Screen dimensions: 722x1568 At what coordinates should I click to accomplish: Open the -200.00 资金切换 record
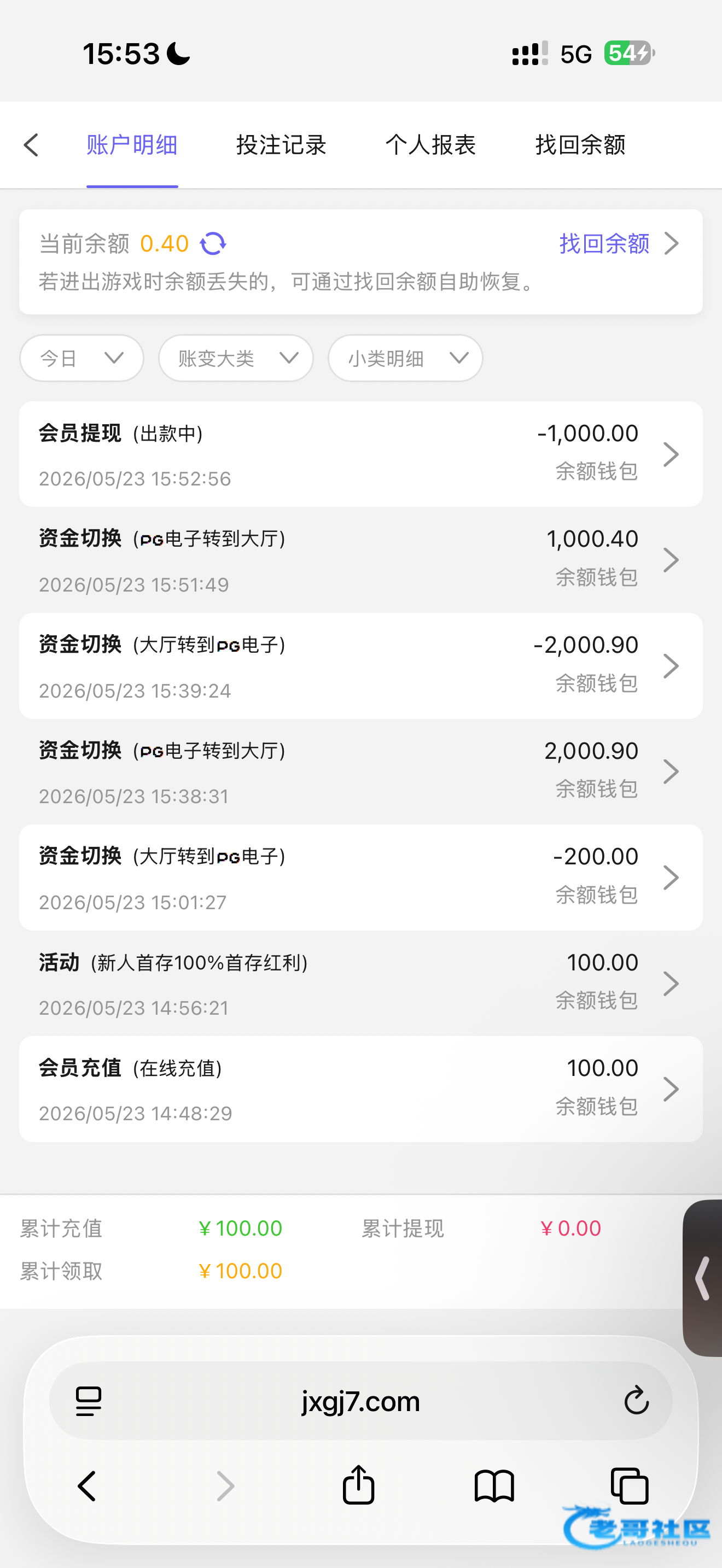pos(361,877)
